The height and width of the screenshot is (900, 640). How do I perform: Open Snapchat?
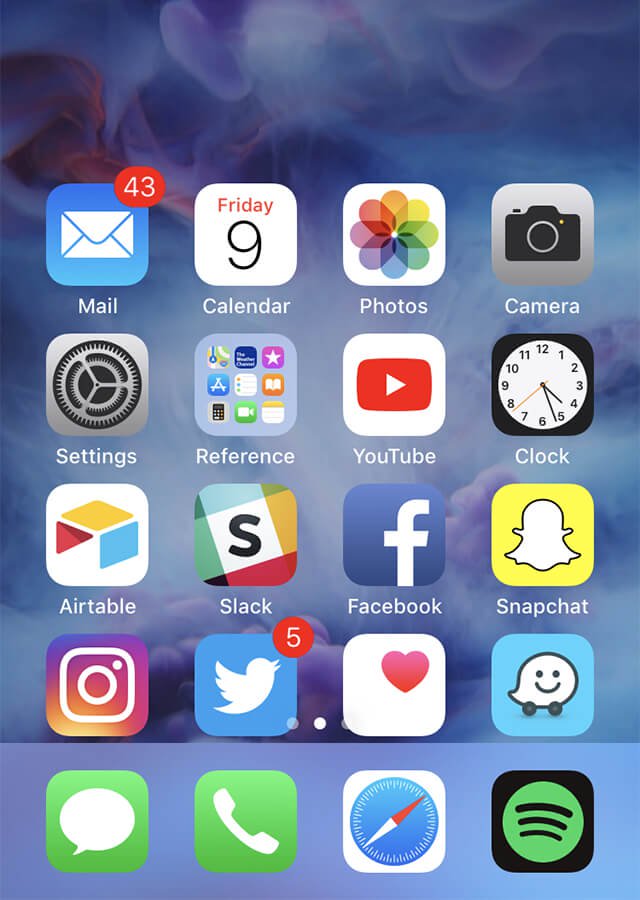point(542,535)
